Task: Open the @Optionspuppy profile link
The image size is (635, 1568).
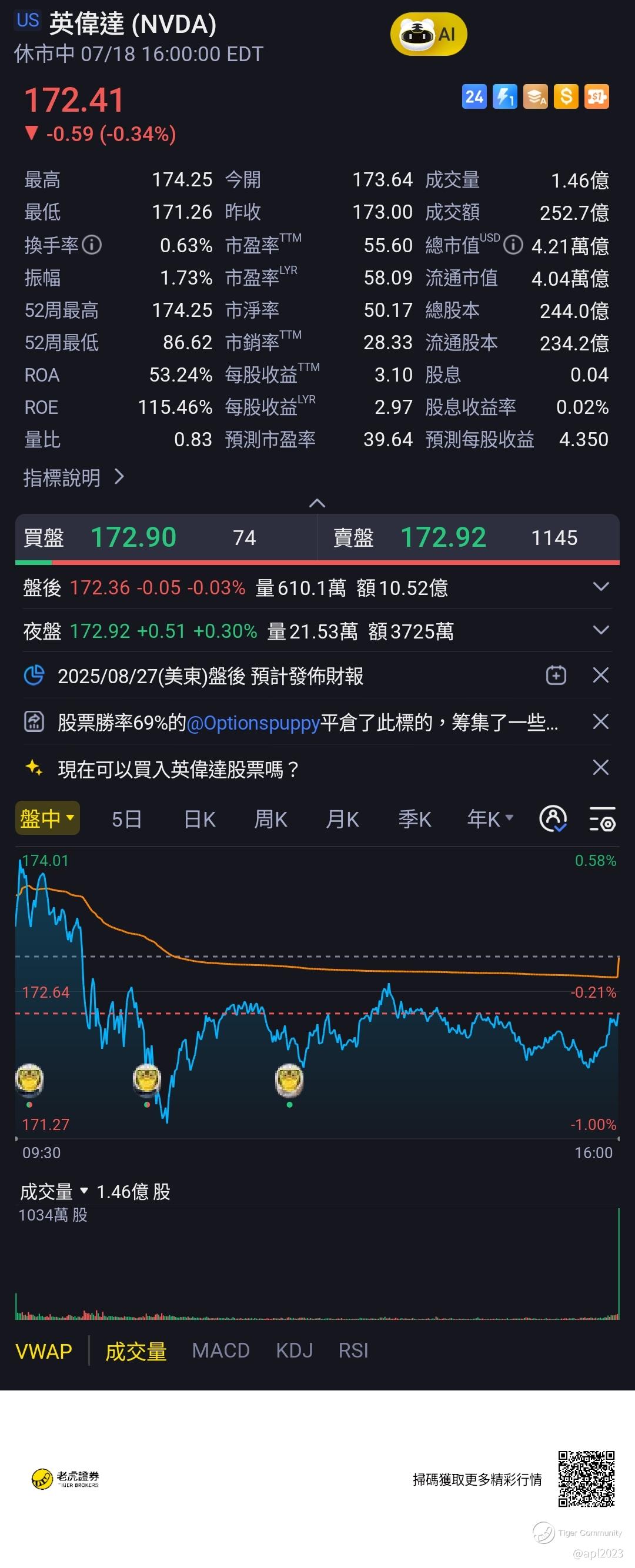Action: point(253,723)
